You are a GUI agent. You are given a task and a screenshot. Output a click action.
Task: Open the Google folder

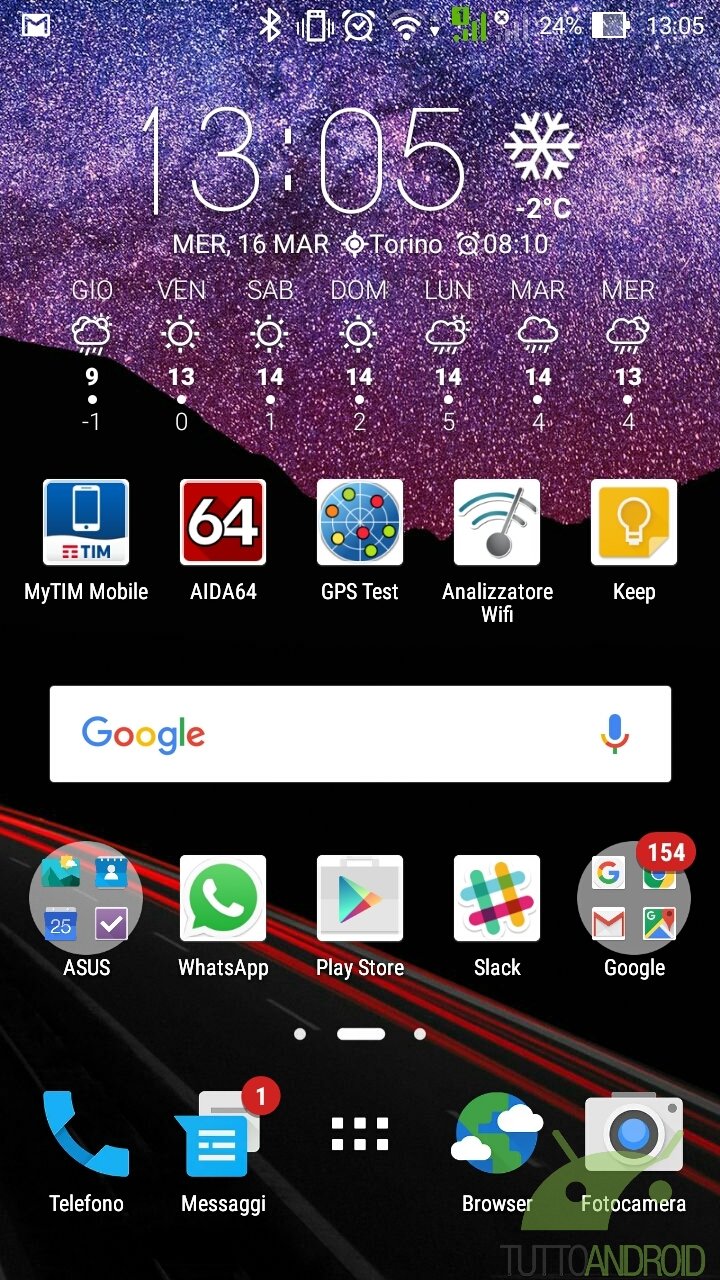(634, 898)
